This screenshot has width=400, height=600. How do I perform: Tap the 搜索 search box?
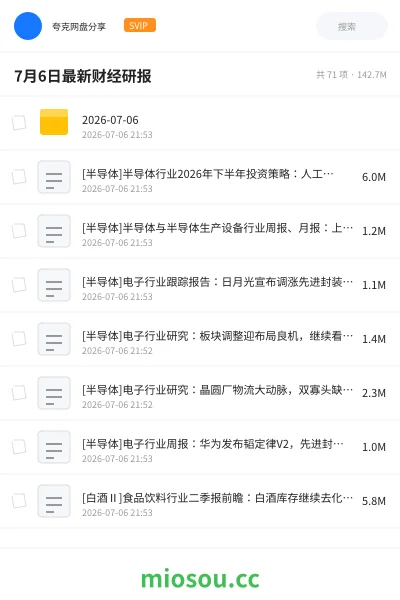pyautogui.click(x=351, y=26)
